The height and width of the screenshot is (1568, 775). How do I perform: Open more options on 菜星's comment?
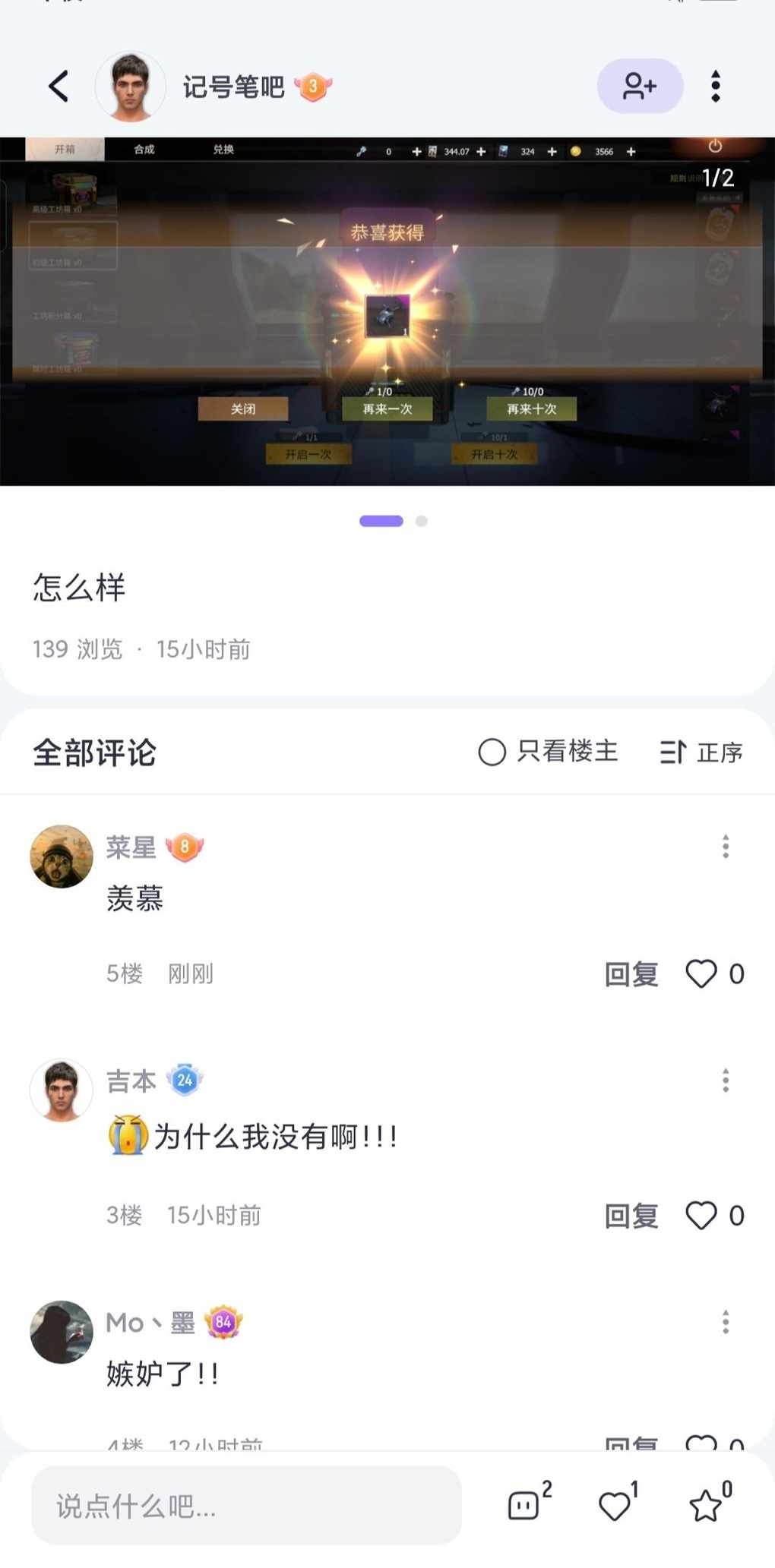pos(726,846)
